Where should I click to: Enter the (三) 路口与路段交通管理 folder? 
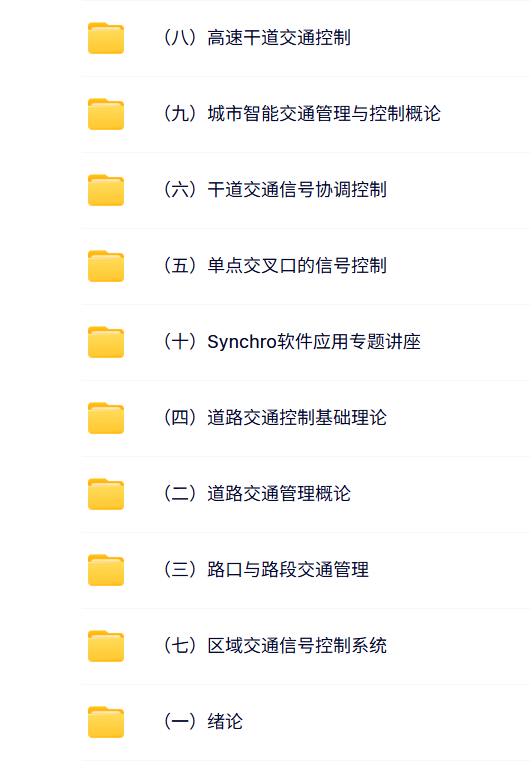[306, 570]
